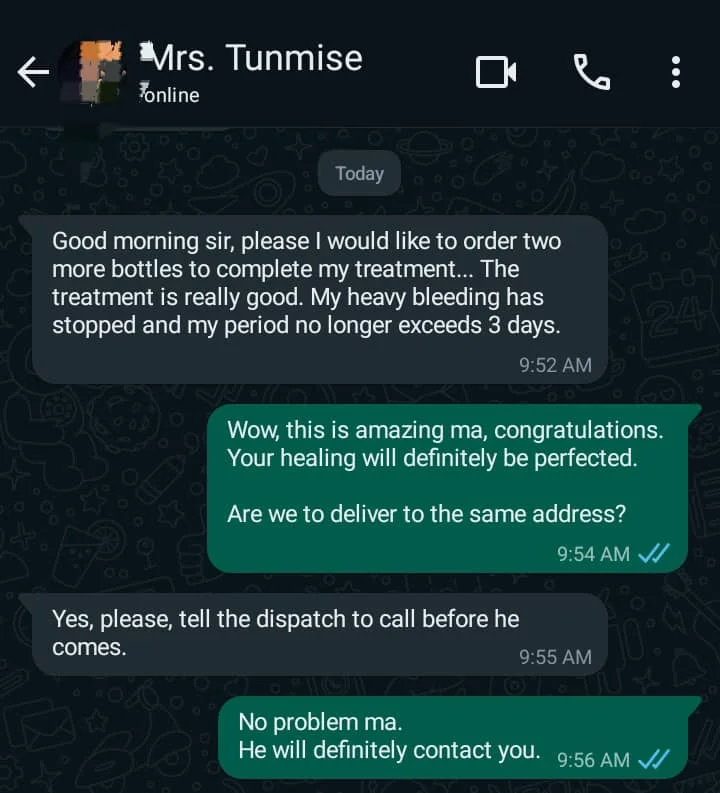Start a video call with Mrs. Tunmise
Screen dimensions: 720x793
[496, 72]
